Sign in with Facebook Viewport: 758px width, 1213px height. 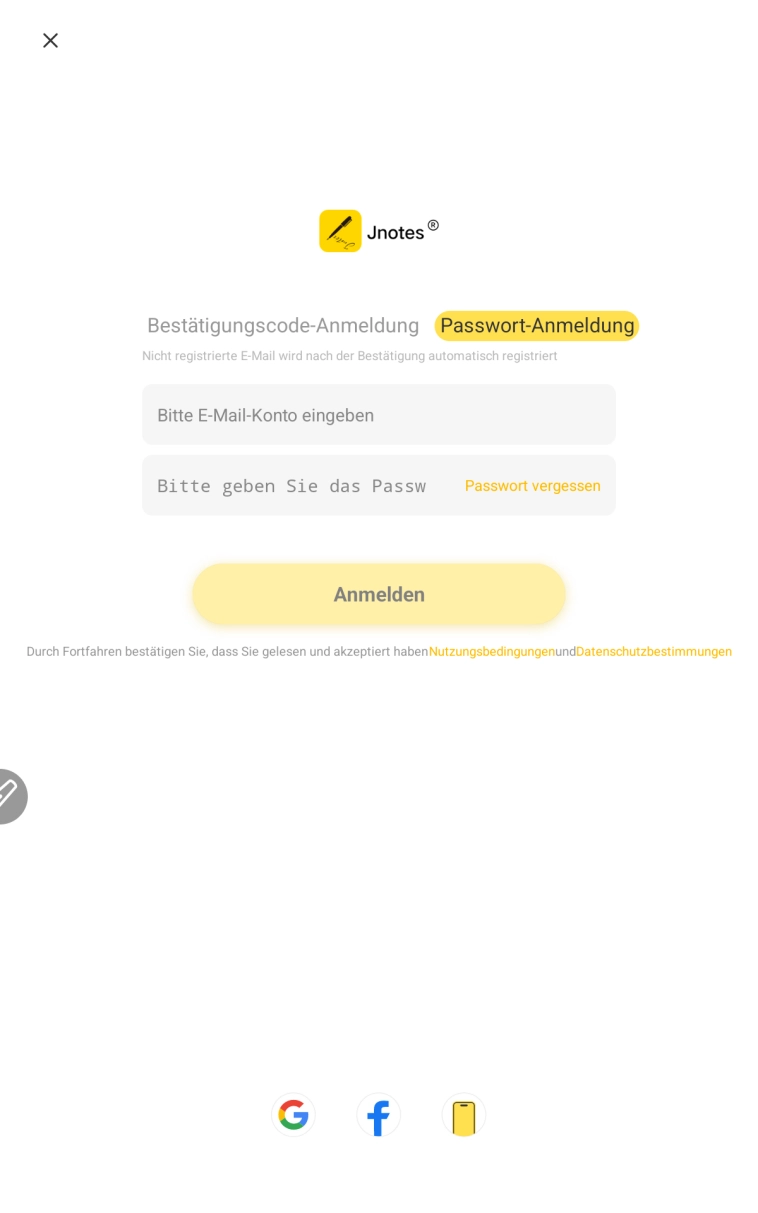click(378, 1116)
